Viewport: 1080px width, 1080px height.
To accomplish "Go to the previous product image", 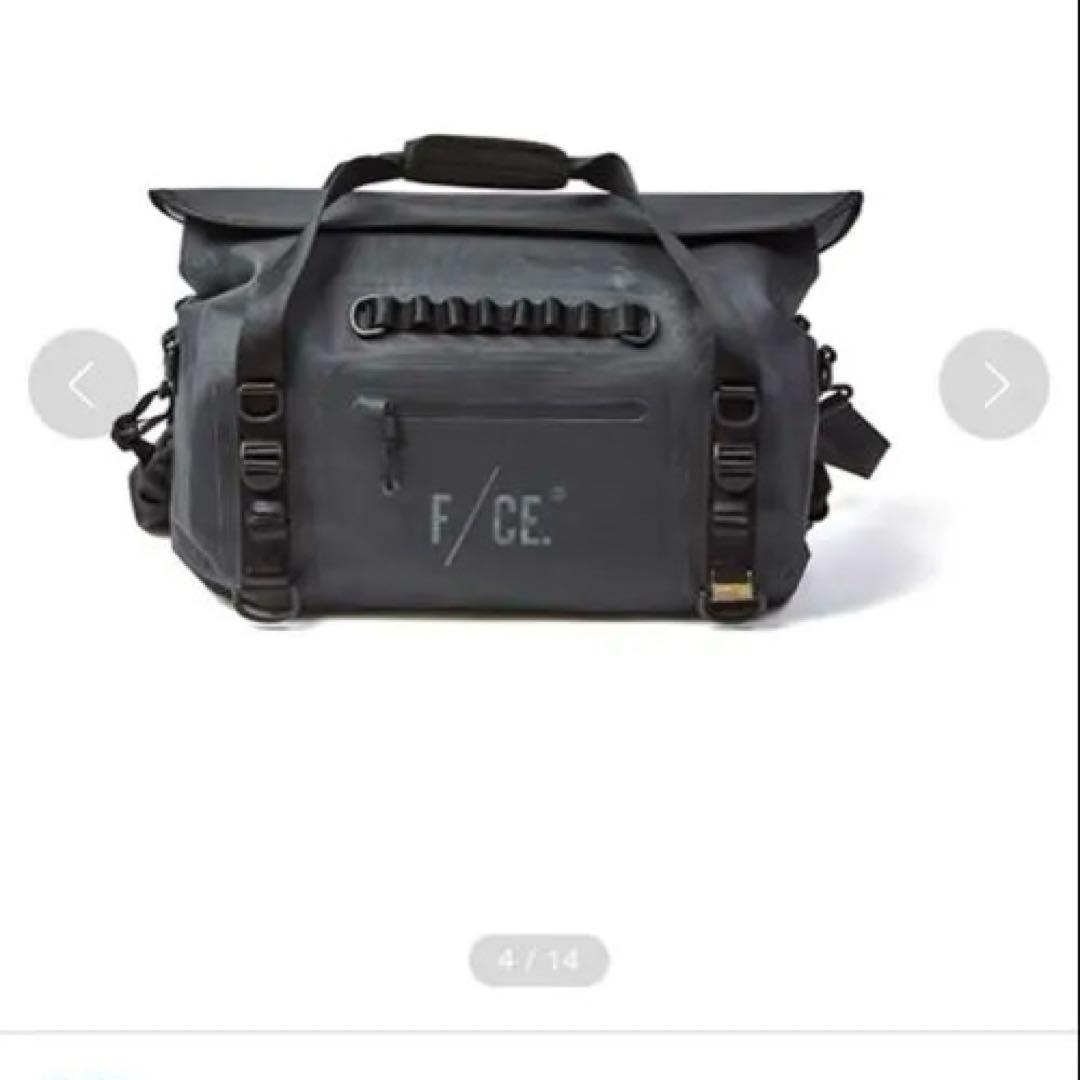I will tap(83, 384).
